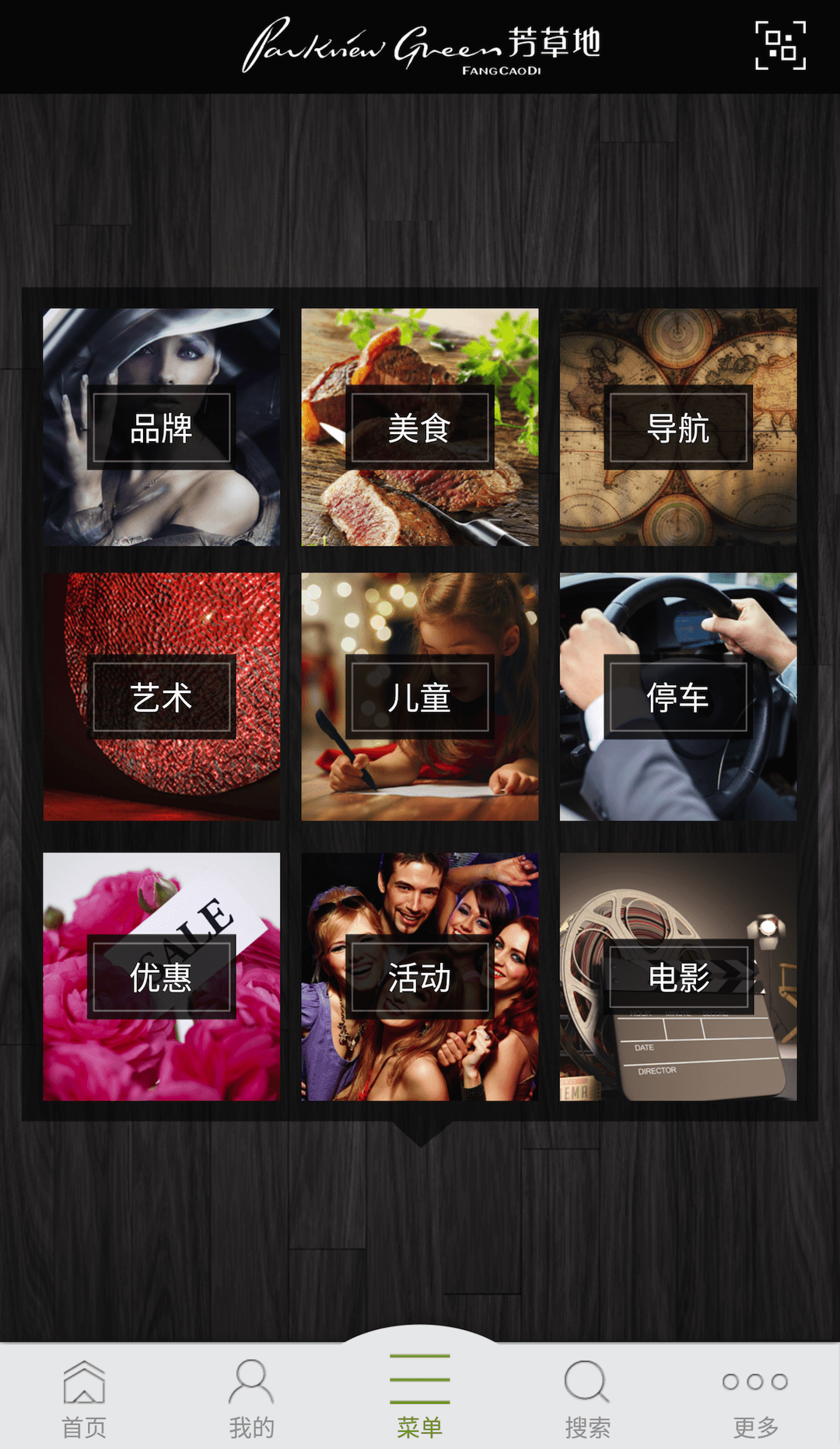Open the QR code scanner

point(780,46)
